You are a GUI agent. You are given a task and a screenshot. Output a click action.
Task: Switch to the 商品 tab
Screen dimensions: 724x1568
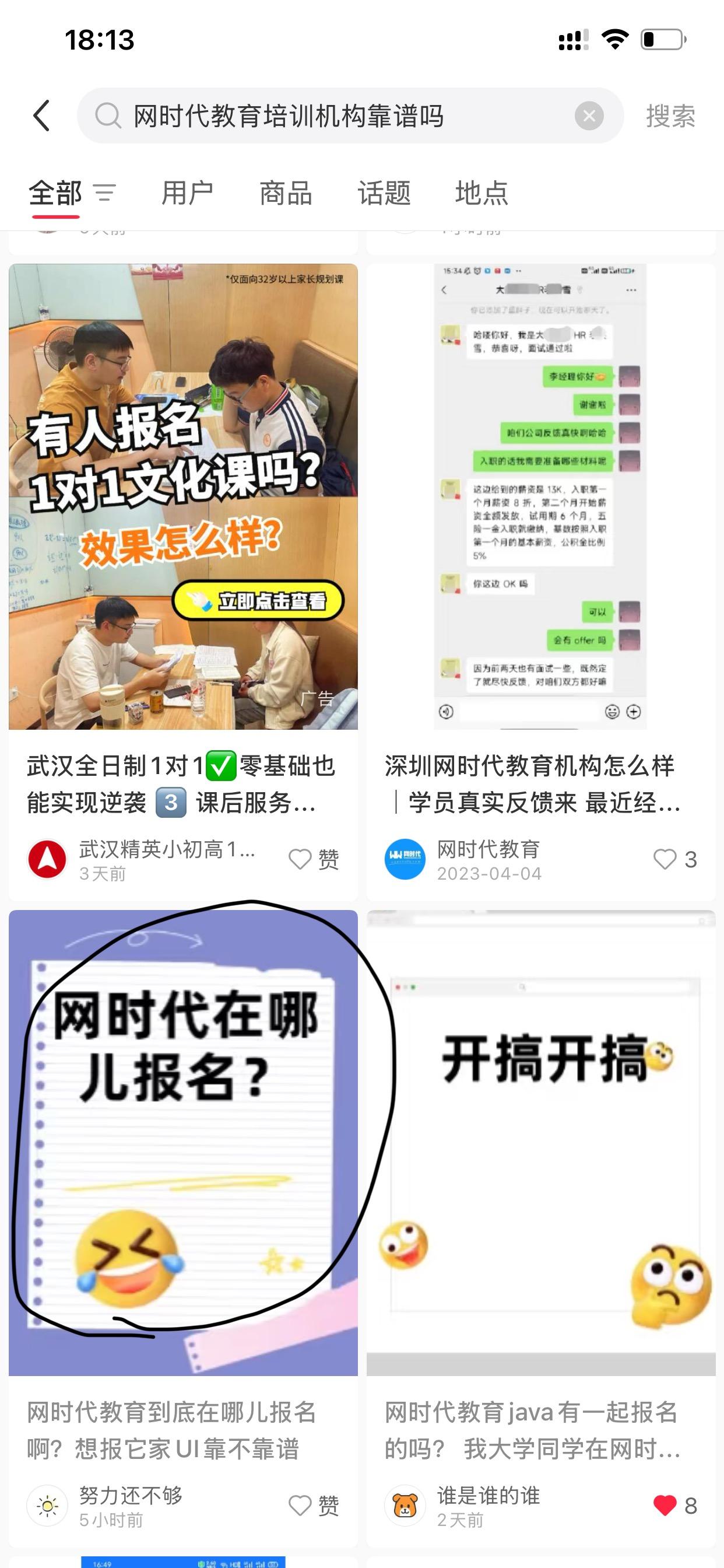coord(285,193)
